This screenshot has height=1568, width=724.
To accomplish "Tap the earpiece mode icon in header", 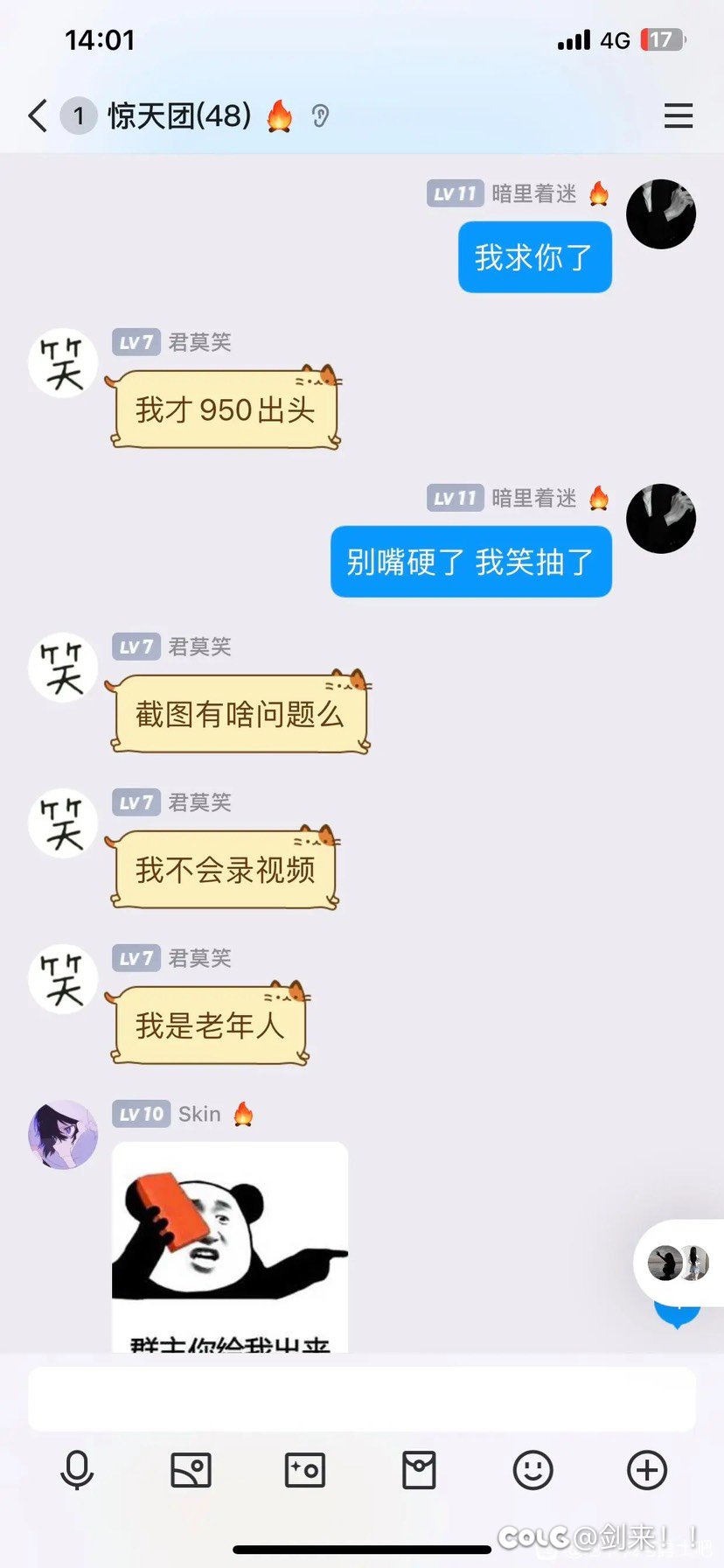I will pyautogui.click(x=320, y=115).
